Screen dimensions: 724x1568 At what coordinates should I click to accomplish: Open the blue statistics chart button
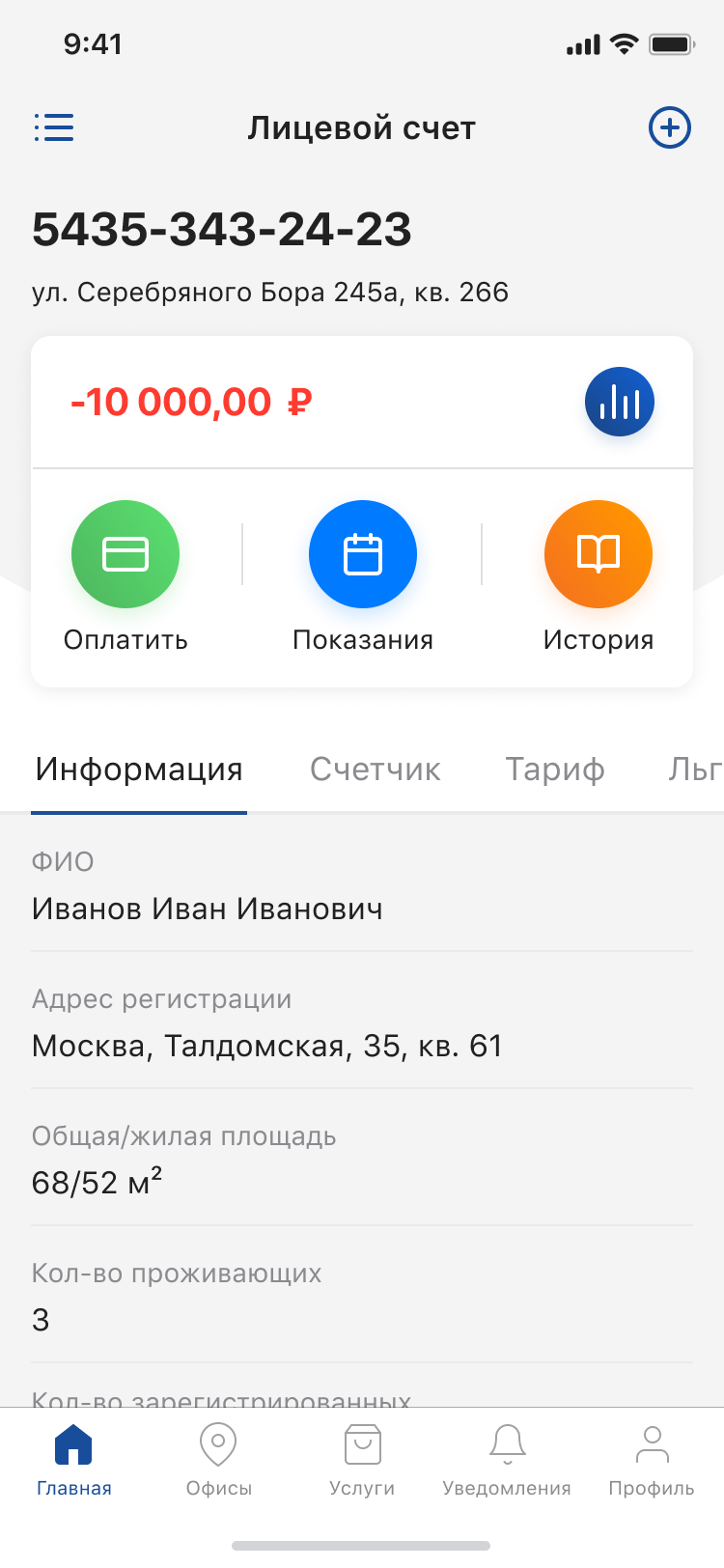[620, 402]
